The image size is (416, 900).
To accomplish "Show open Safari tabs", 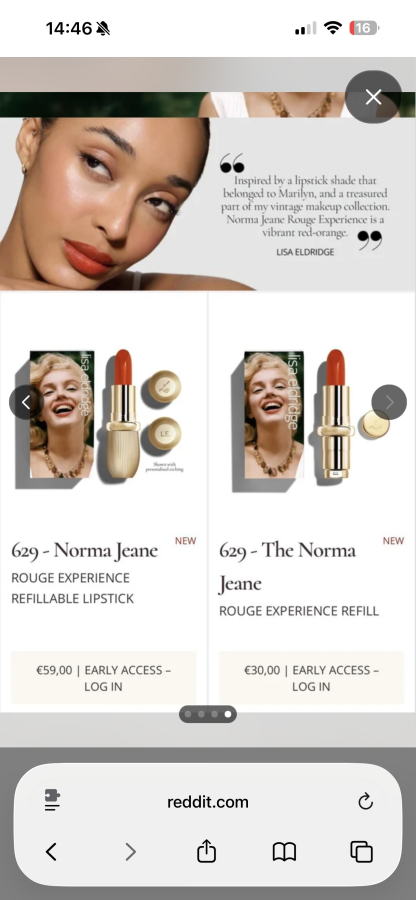I will [361, 852].
